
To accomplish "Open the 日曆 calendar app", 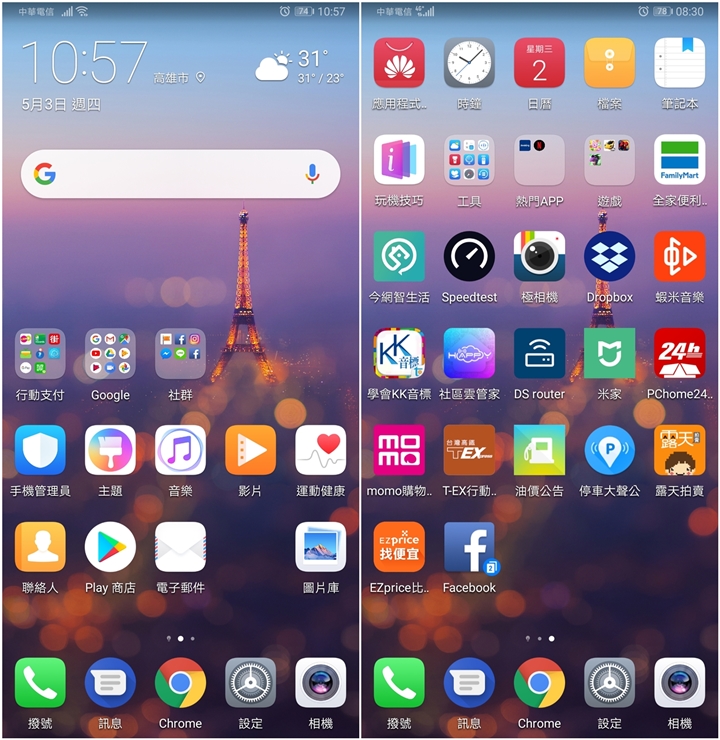I will 539,63.
